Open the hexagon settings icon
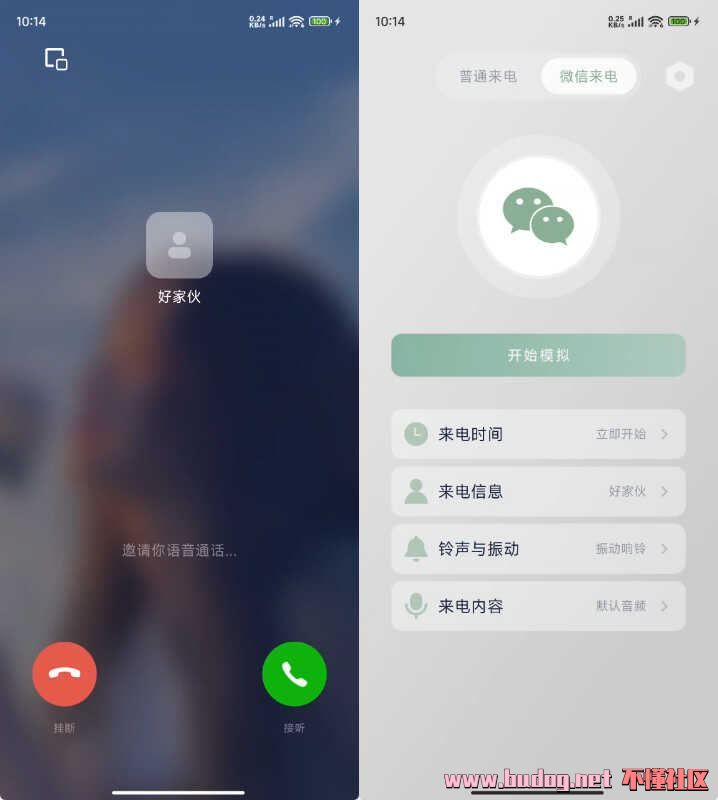Viewport: 718px width, 800px height. tap(680, 77)
